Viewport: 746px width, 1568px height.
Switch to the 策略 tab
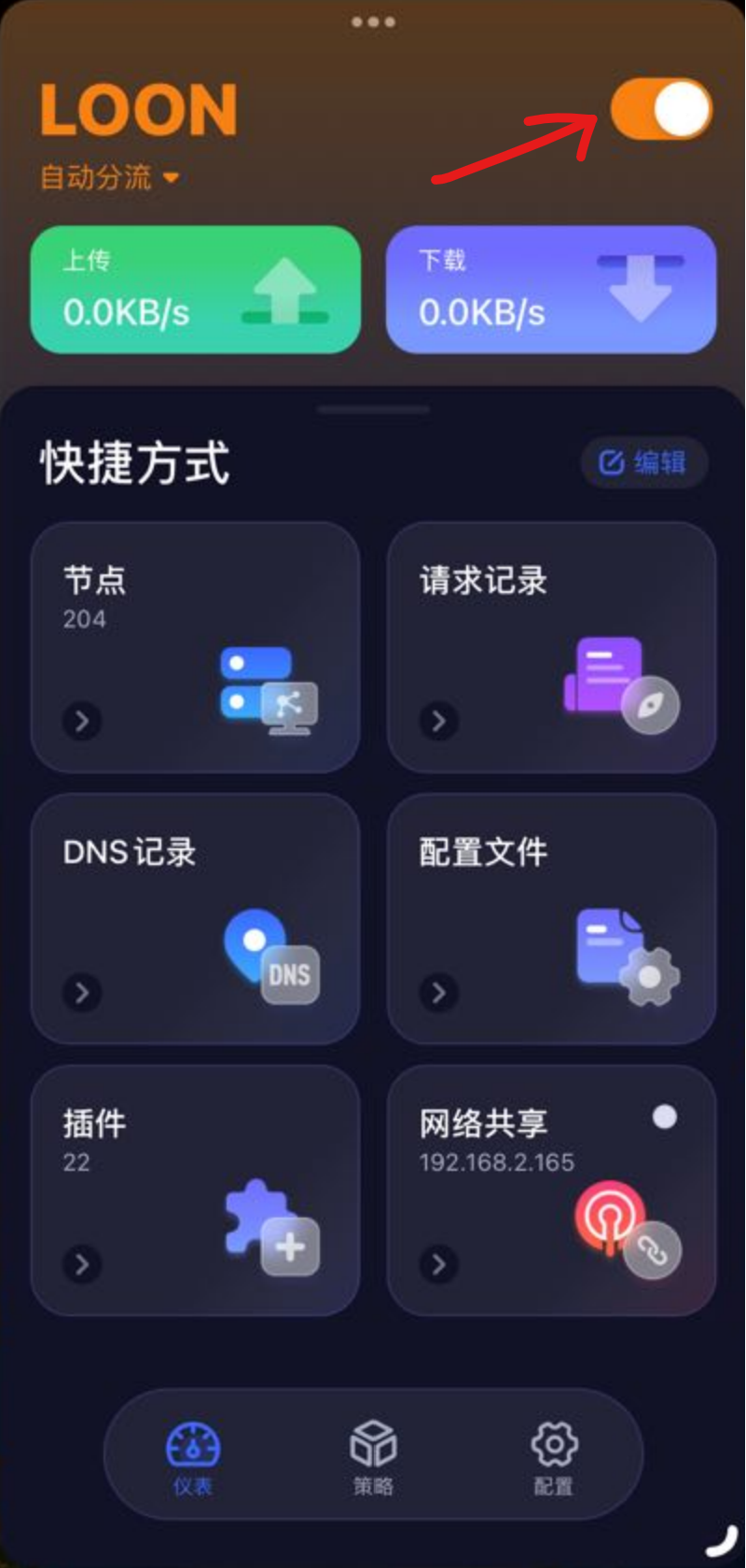click(373, 1458)
